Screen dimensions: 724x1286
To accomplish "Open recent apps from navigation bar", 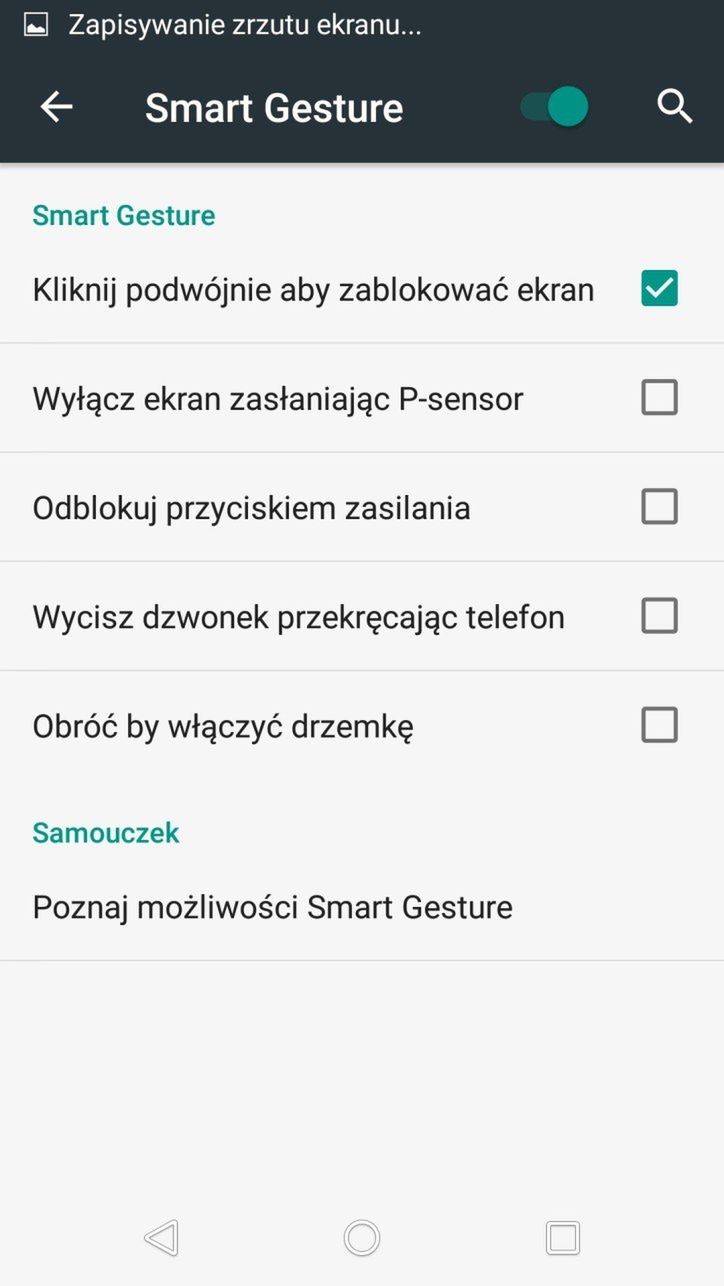I will click(x=563, y=1238).
